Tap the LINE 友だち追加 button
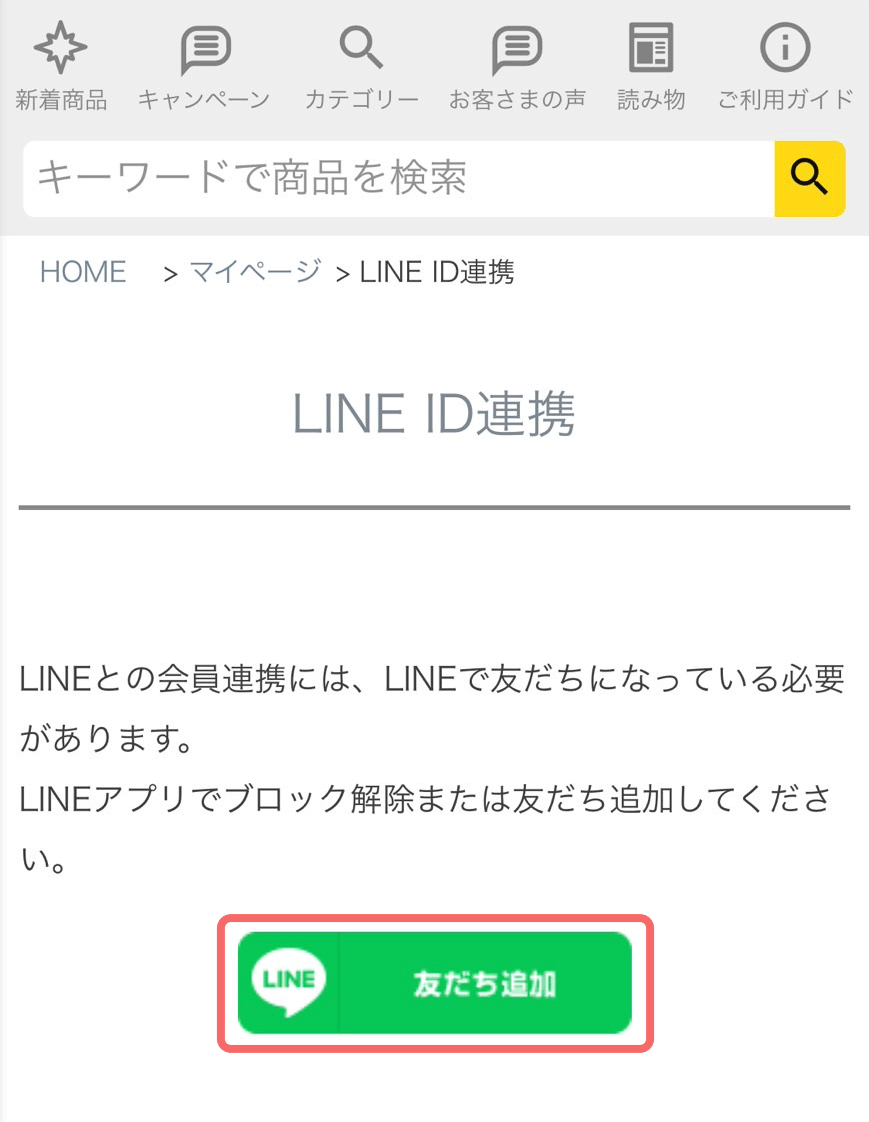 435,983
